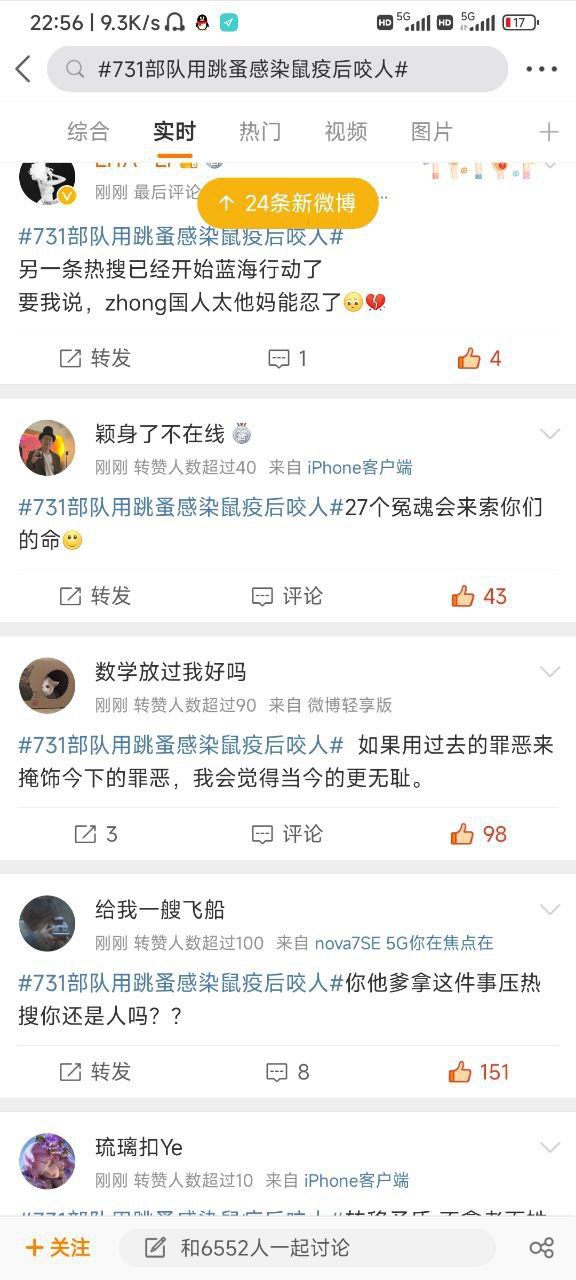576x1280 pixels.
Task: Share the topic via the bottom share icon
Action: coord(541,1247)
